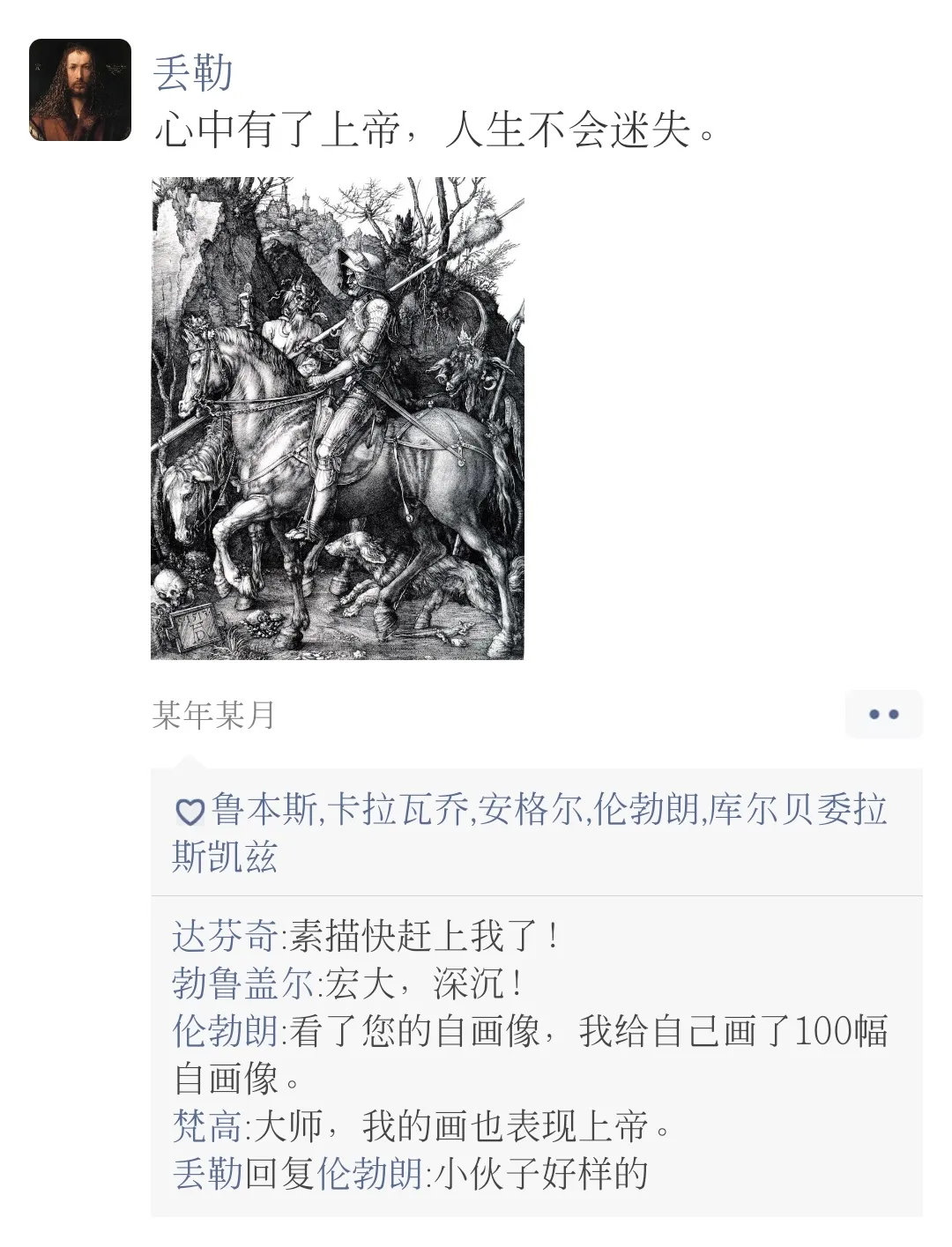Screen dimensions: 952x1247
Task: Open the two-dot like and comment menu
Action: pyautogui.click(x=883, y=714)
